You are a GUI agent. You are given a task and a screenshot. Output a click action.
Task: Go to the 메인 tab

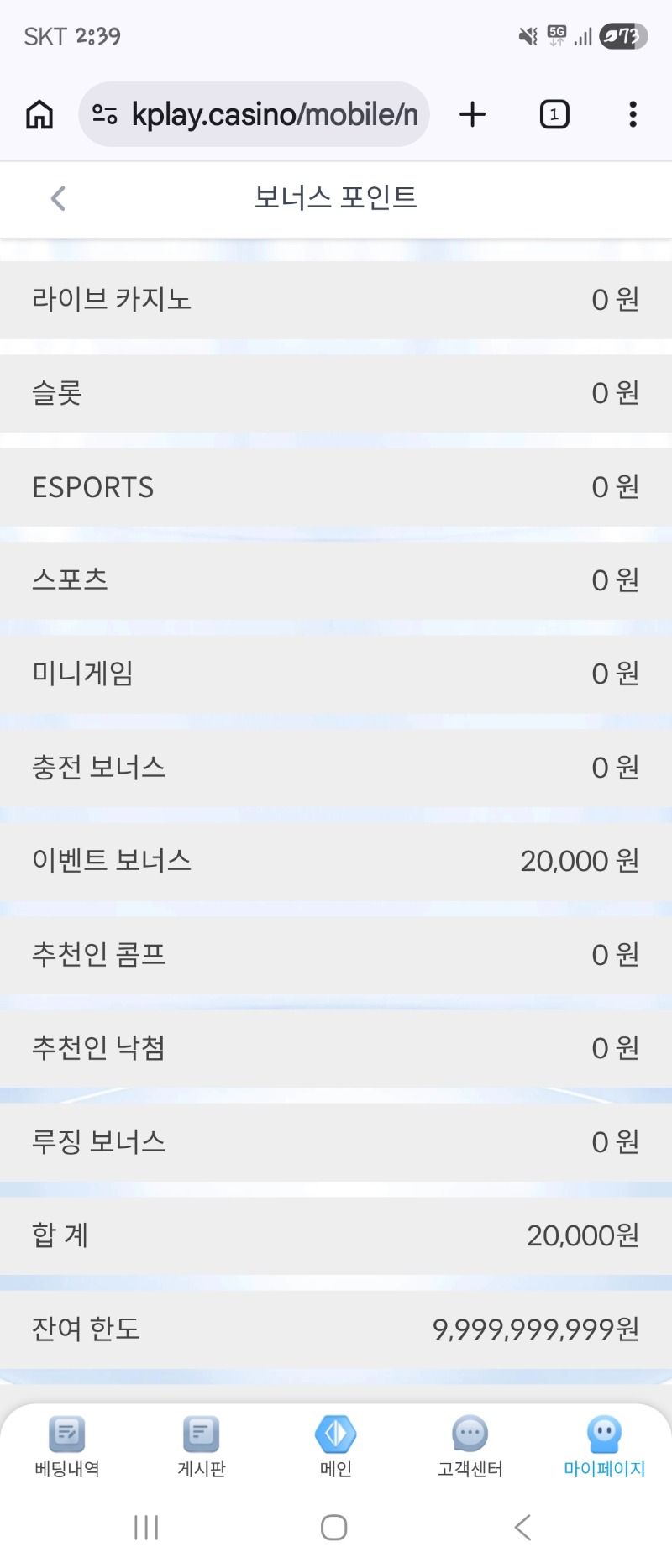point(336,1446)
